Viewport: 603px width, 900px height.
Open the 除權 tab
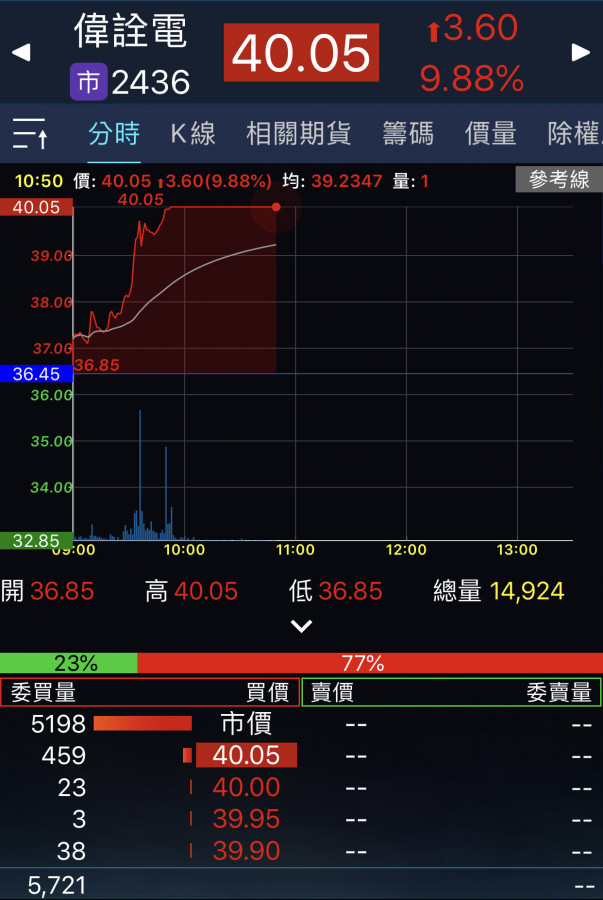pos(575,133)
